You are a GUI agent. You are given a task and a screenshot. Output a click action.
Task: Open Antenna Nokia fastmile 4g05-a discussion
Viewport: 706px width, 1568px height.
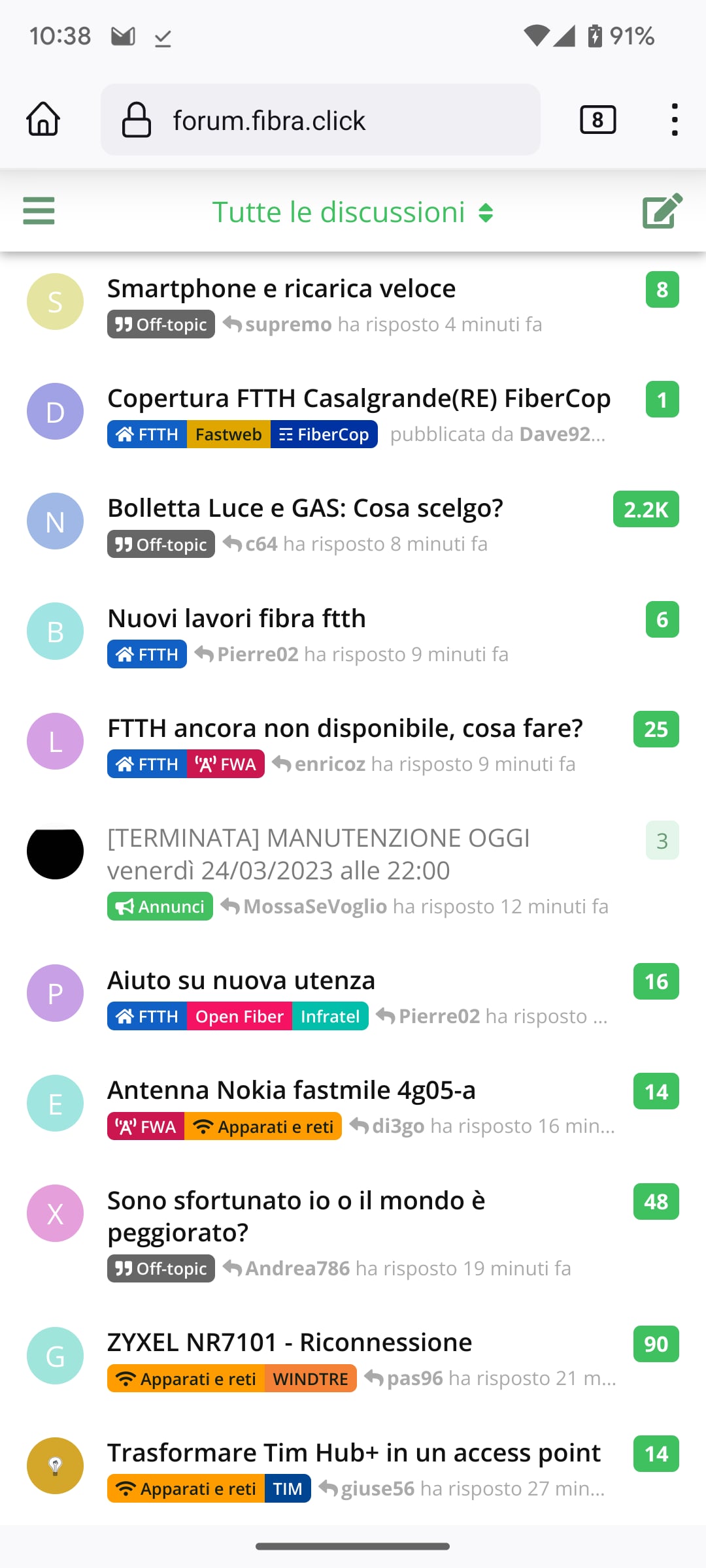[292, 1090]
